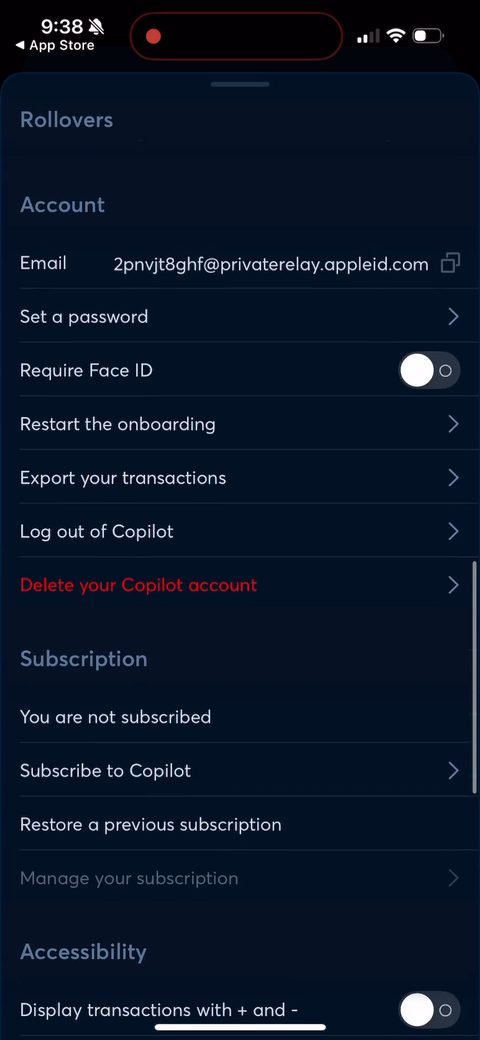480x1040 pixels.
Task: Open Set a password
Action: click(240, 316)
